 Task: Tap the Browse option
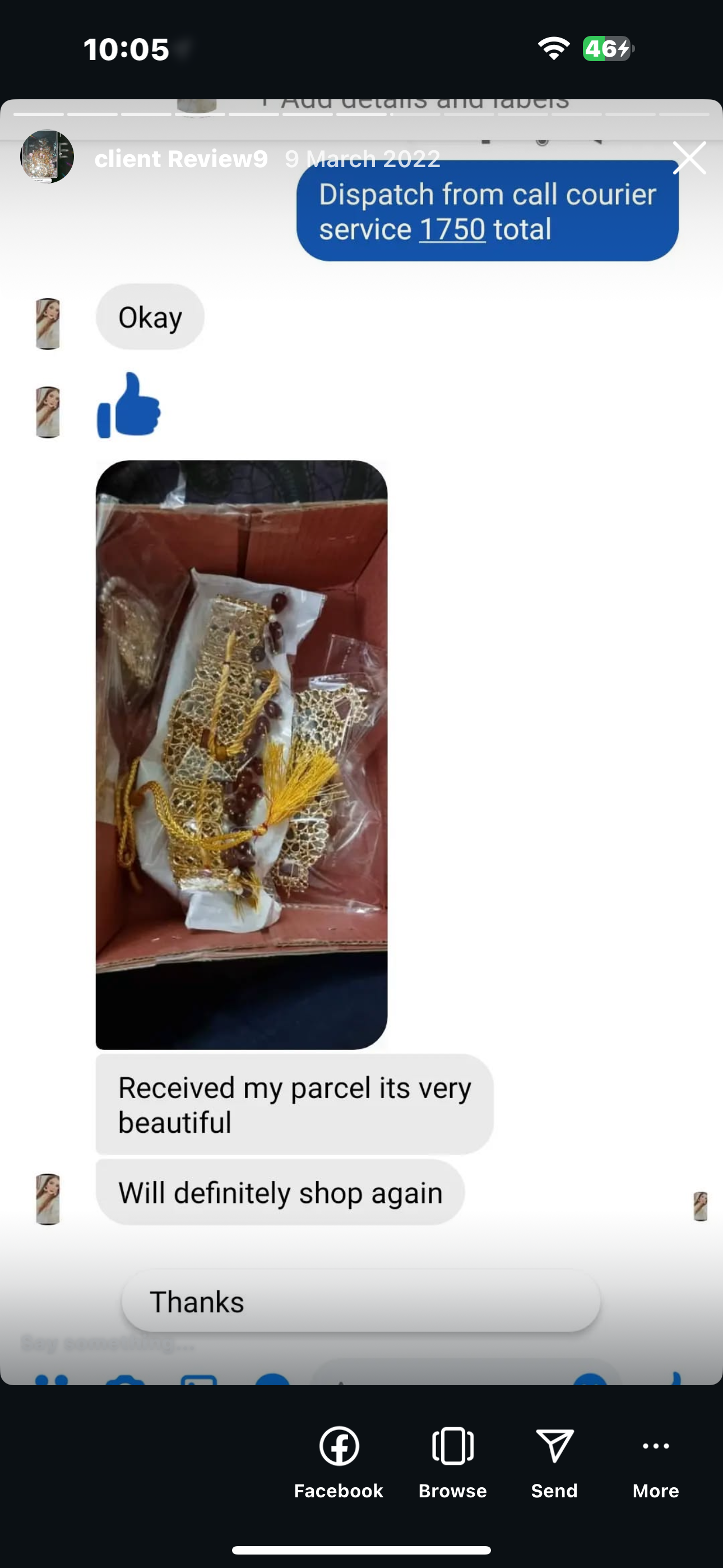pos(452,1461)
